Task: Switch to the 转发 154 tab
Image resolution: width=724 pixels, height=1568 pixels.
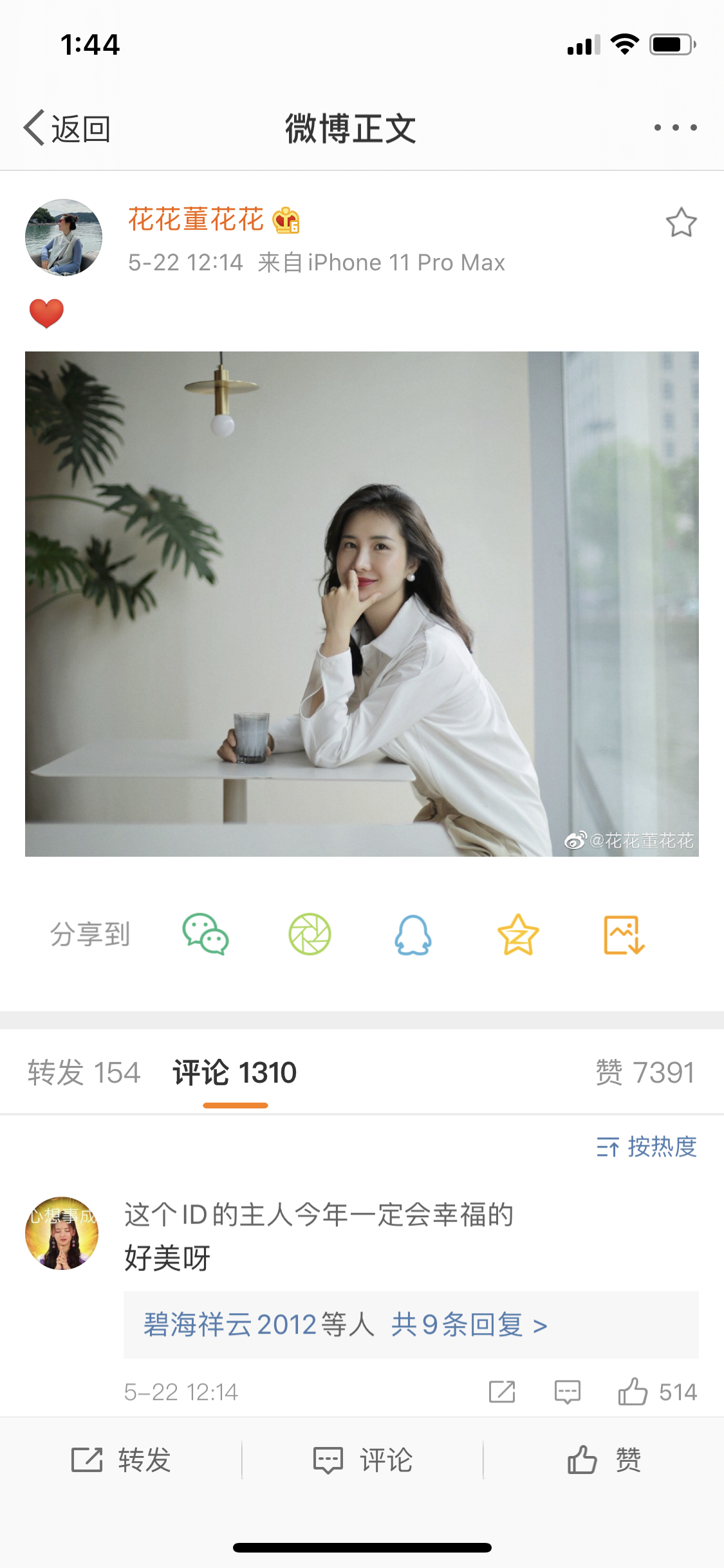Action: click(x=84, y=1073)
